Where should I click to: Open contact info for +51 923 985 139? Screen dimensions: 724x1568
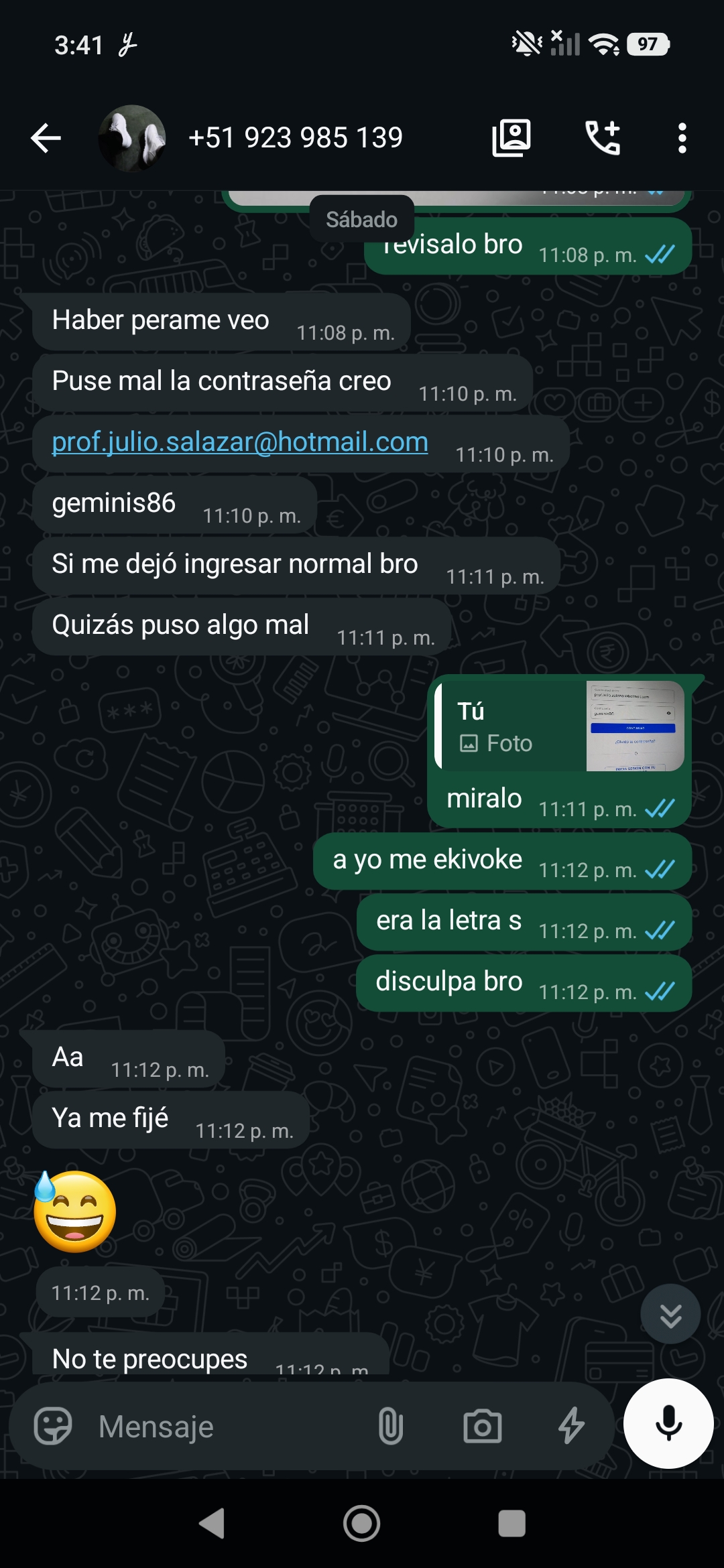pyautogui.click(x=295, y=138)
